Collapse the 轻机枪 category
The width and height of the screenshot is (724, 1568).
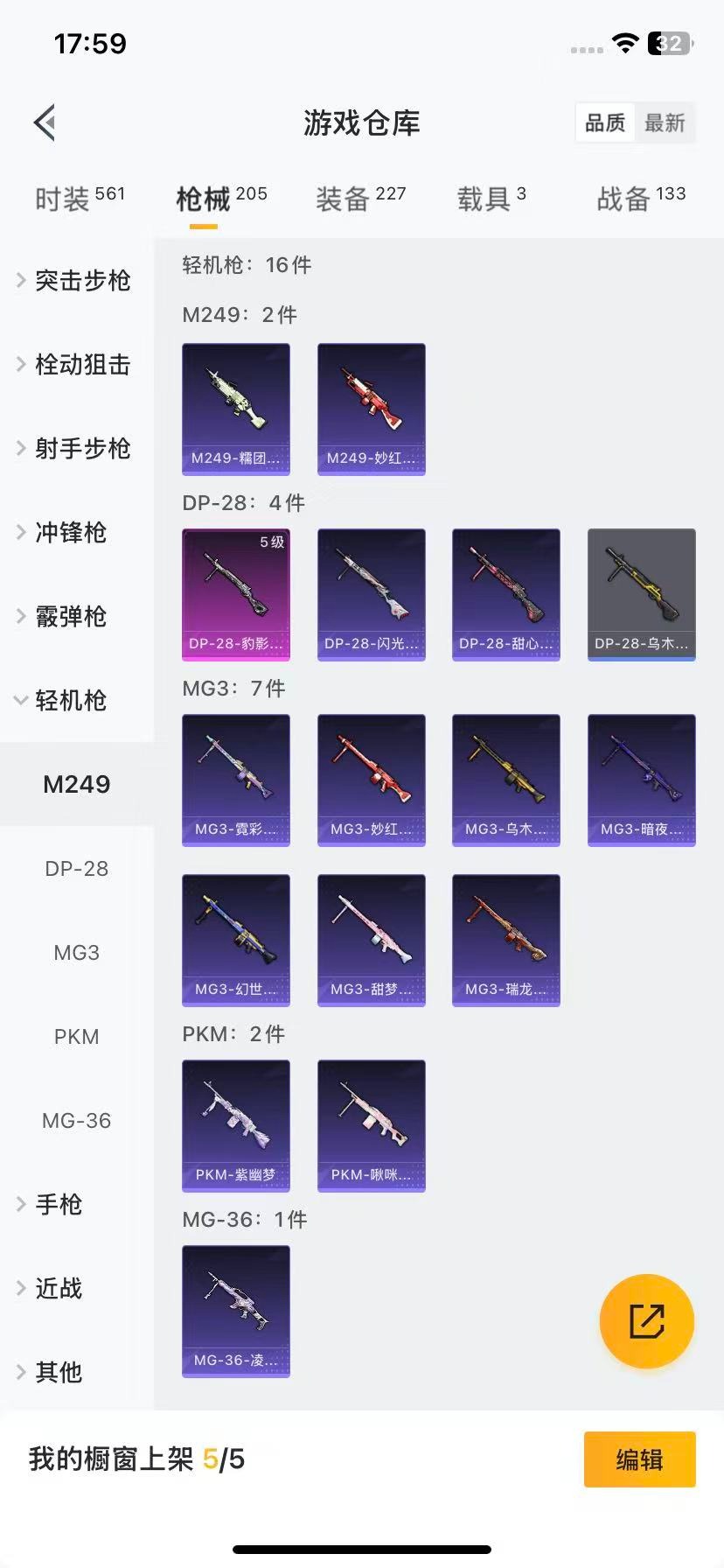70,700
